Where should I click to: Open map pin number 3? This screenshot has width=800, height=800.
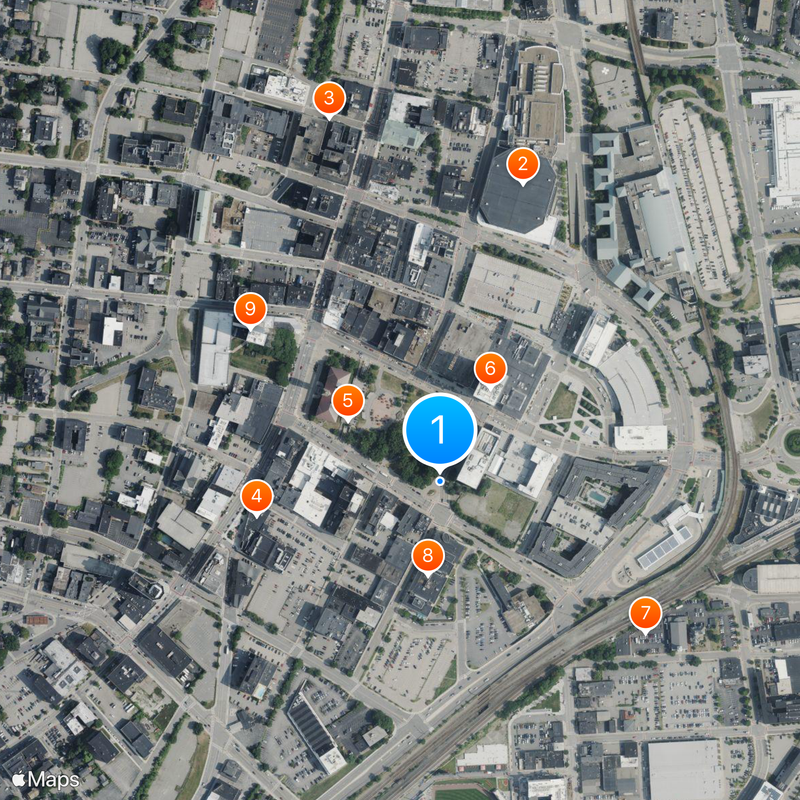(x=329, y=98)
